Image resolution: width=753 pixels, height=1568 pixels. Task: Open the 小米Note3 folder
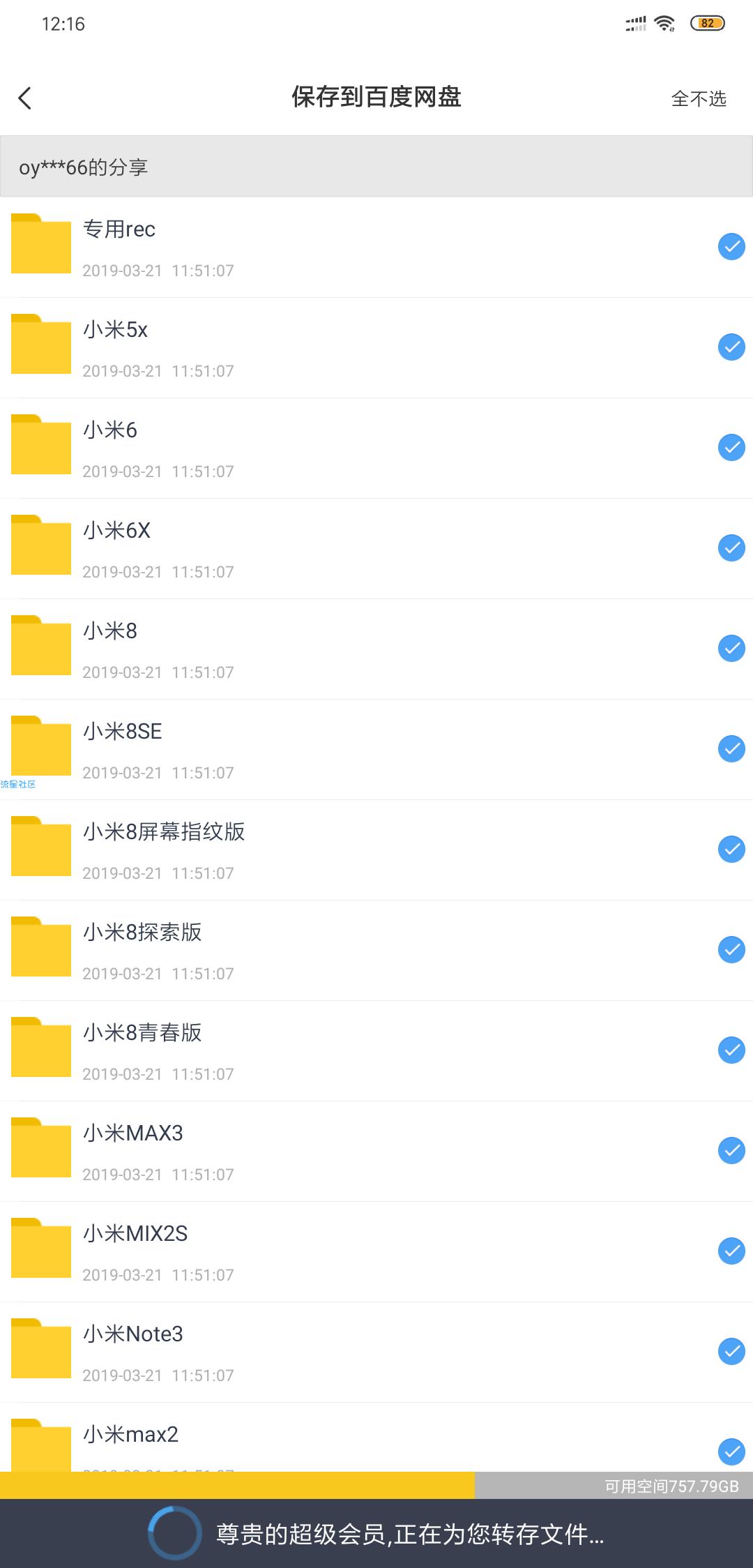tap(376, 1352)
